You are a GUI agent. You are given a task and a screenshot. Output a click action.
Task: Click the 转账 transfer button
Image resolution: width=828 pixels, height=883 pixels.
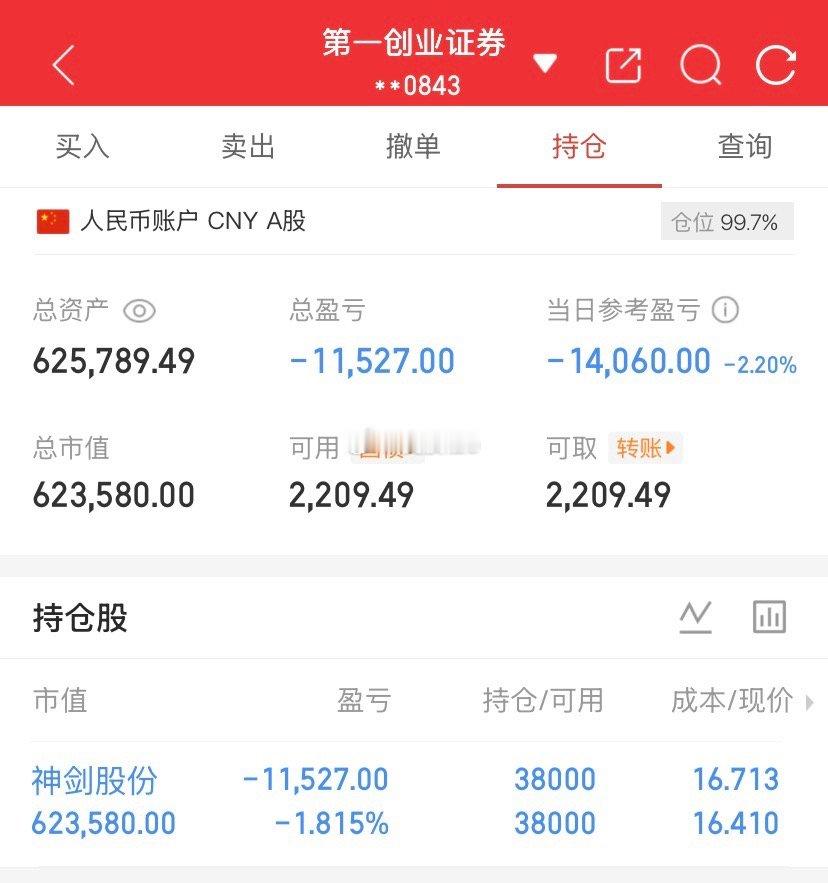[x=641, y=449]
